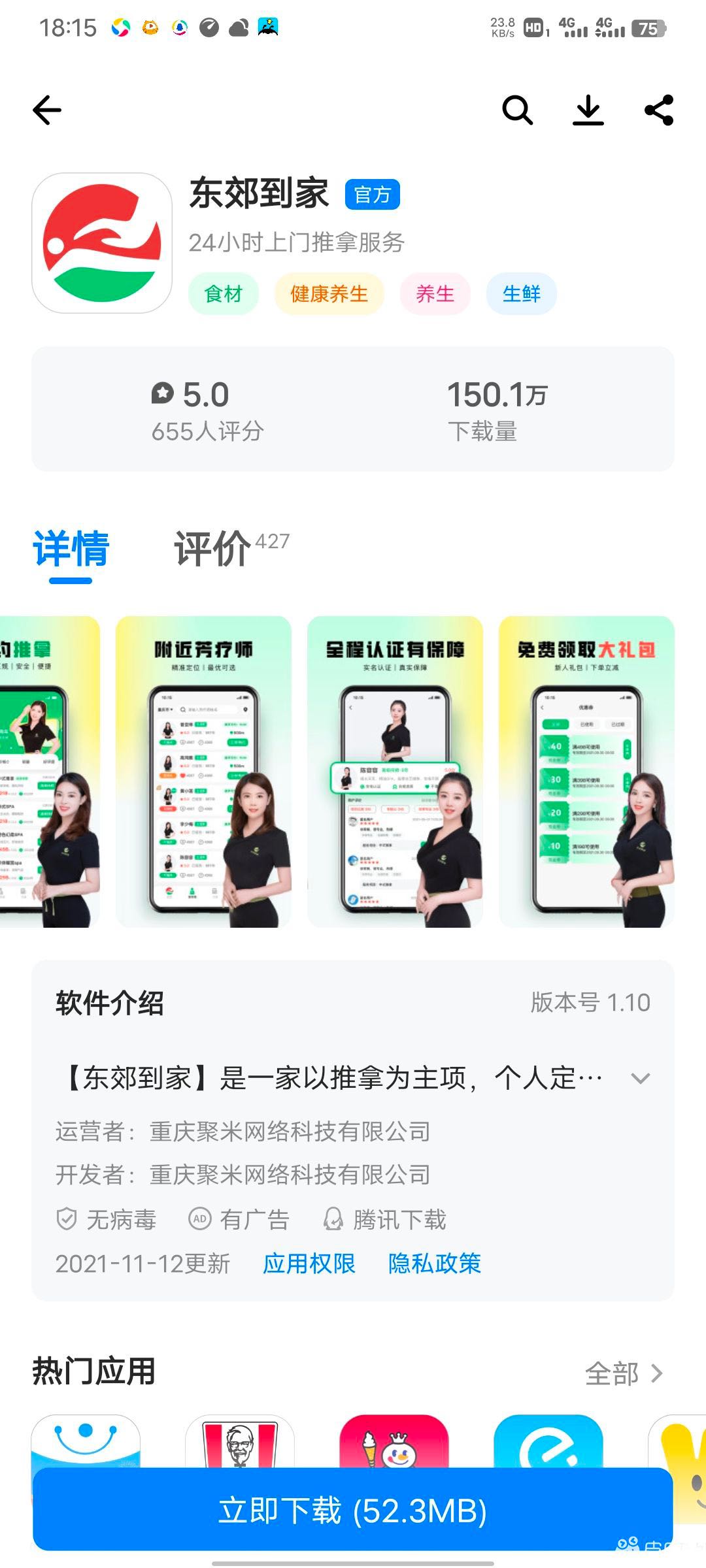This screenshot has height=1568, width=706.
Task: Tap 立即下载 (52.3MB) button
Action: [353, 1511]
